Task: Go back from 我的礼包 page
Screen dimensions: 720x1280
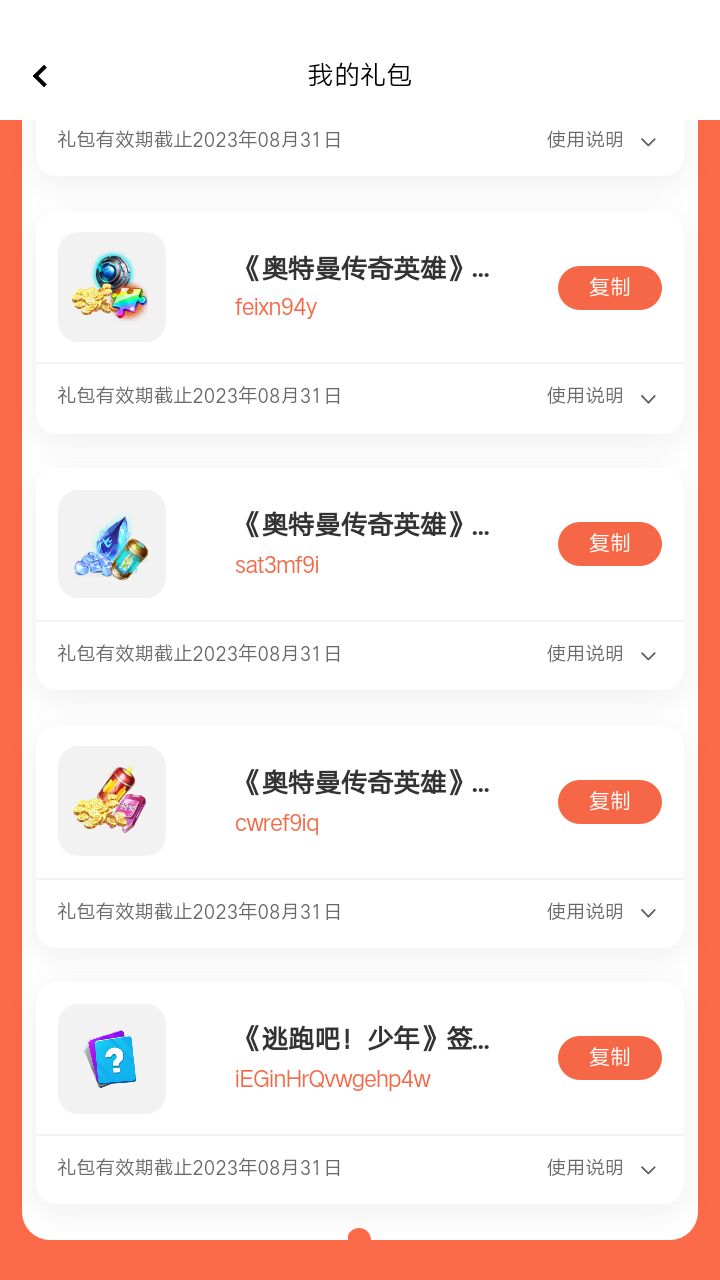Action: 40,76
